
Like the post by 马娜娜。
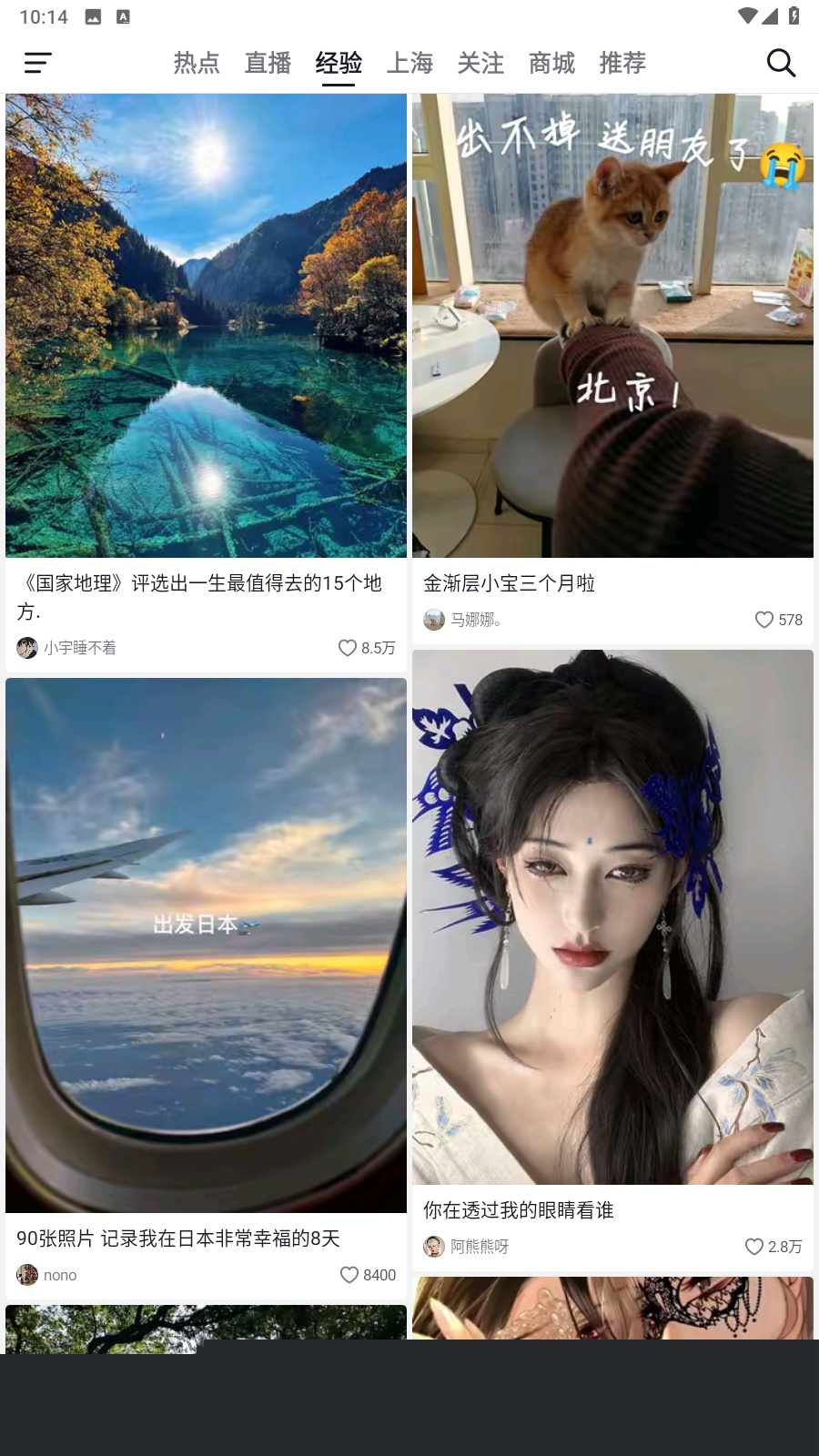(x=764, y=620)
